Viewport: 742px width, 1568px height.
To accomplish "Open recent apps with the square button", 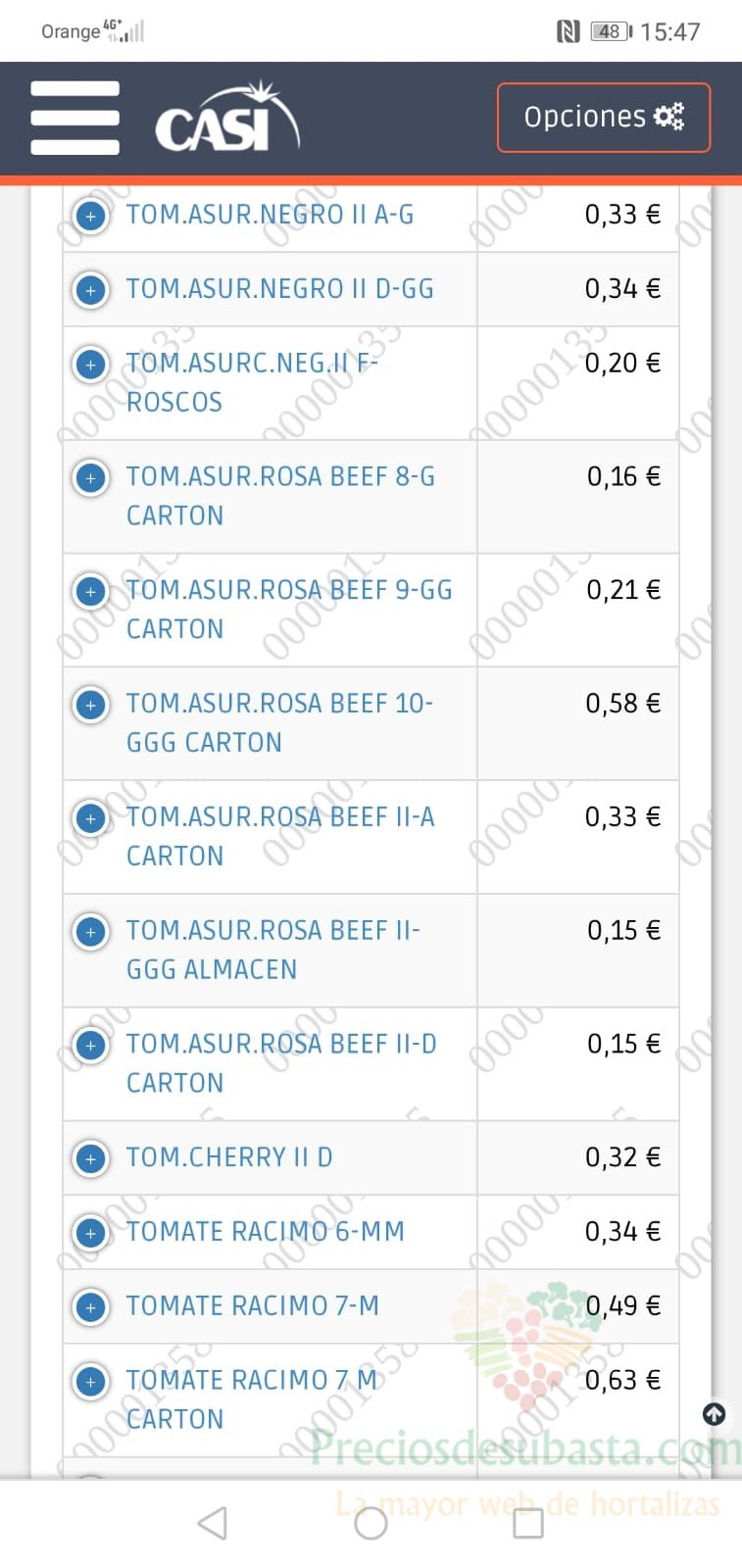I will pyautogui.click(x=528, y=1523).
